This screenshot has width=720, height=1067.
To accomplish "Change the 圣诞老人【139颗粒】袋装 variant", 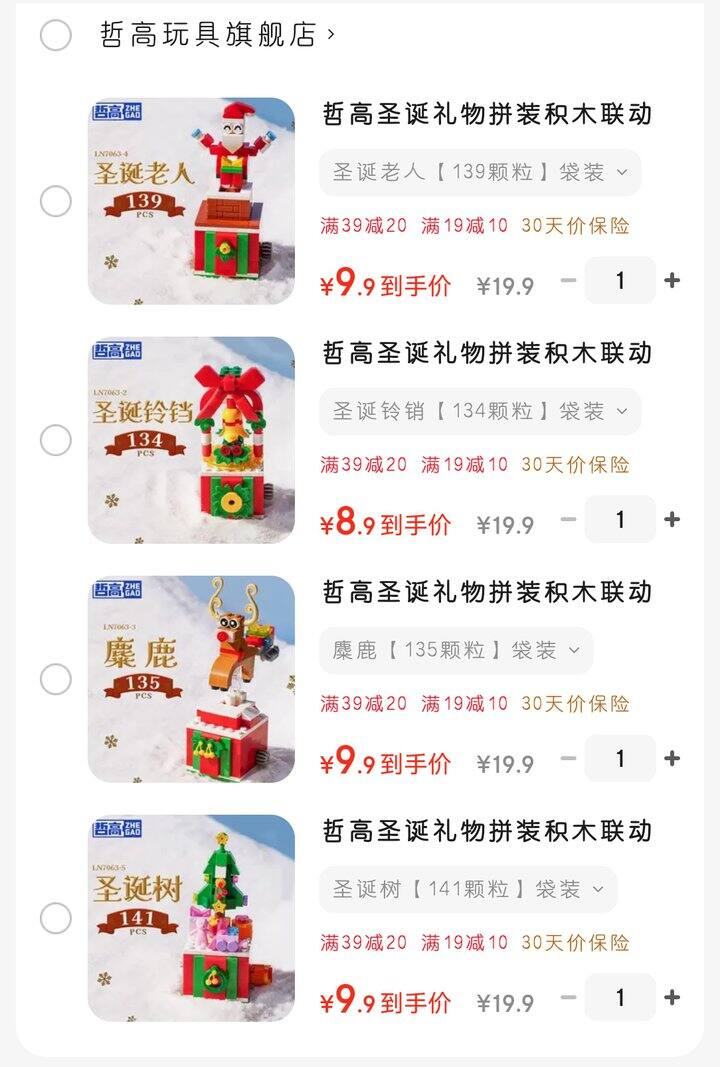I will (480, 173).
